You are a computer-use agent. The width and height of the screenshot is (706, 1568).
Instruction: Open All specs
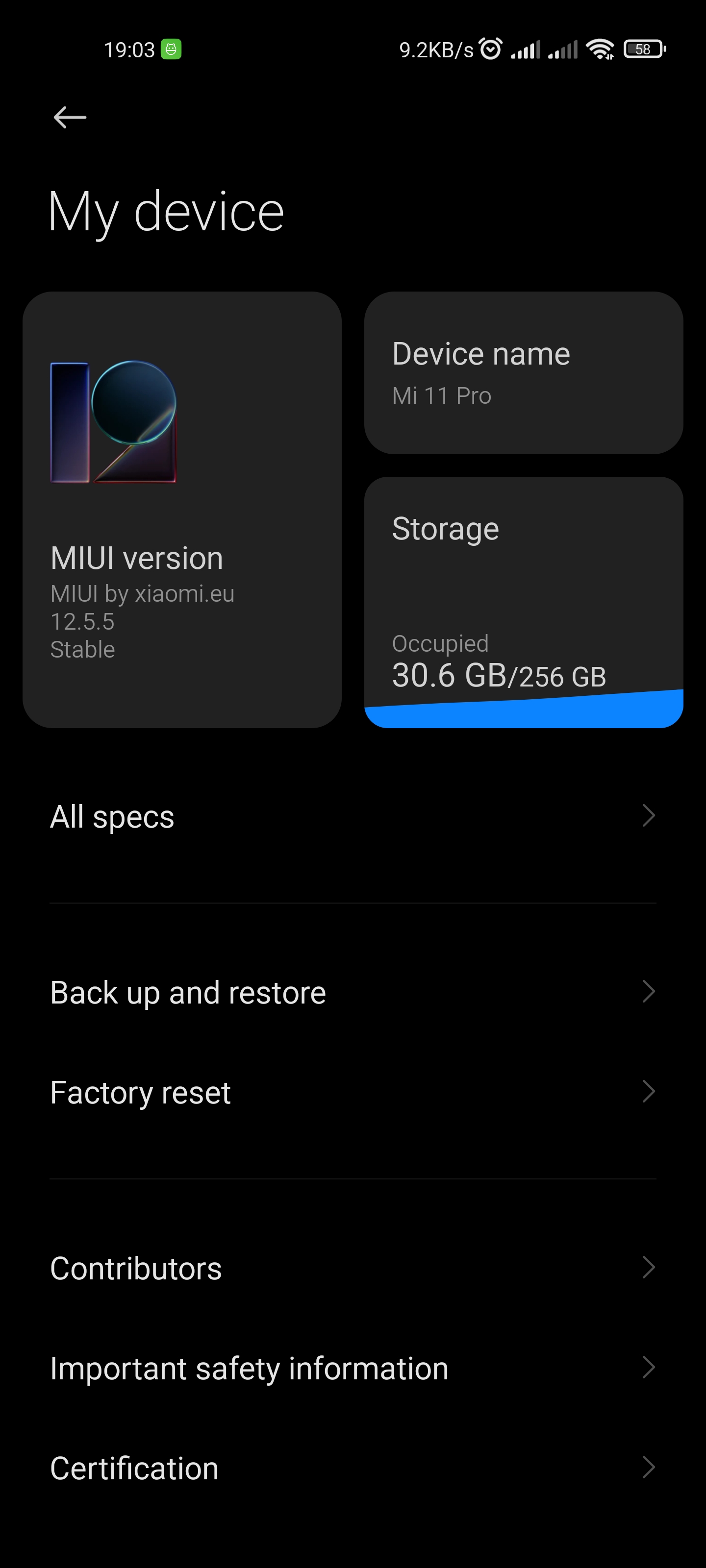[352, 816]
